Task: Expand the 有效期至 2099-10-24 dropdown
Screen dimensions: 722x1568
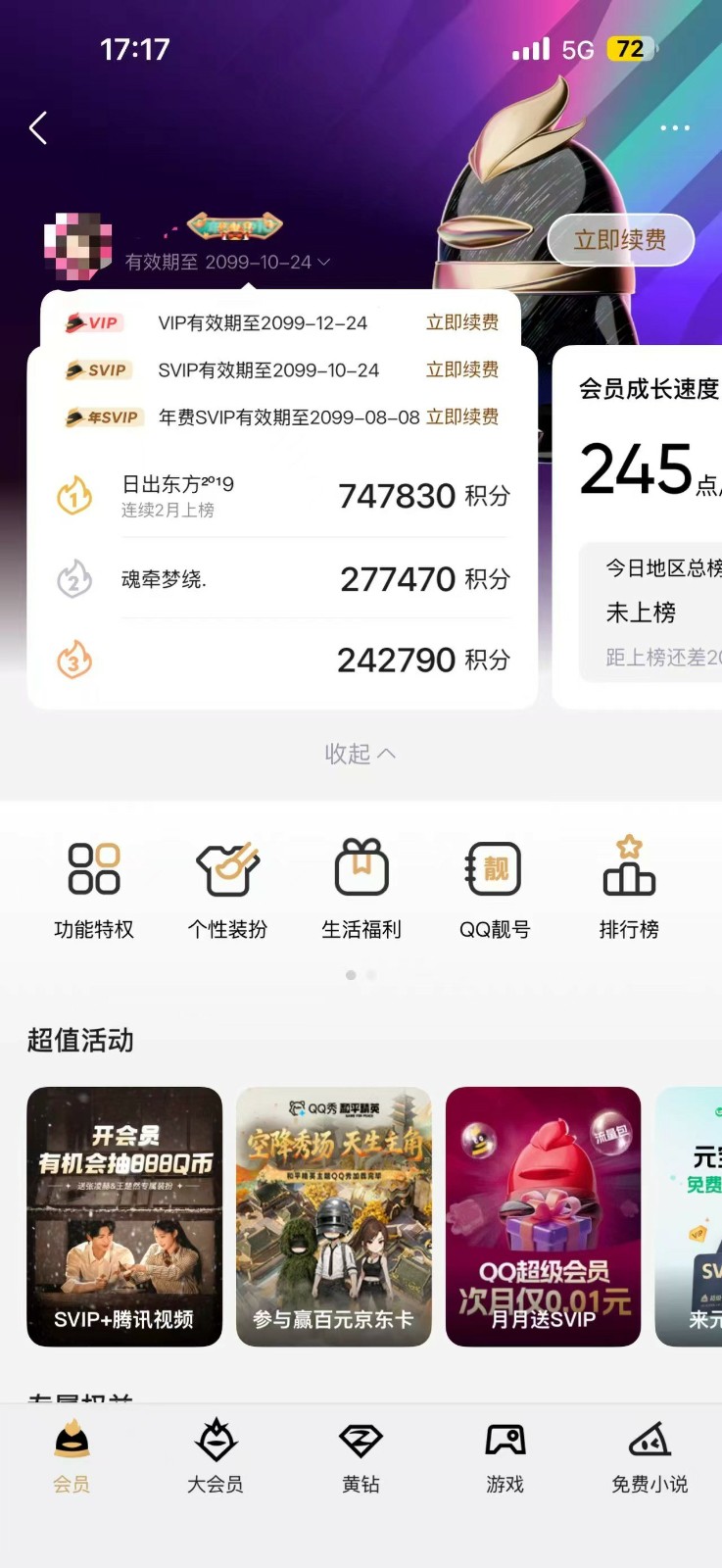Action: pos(227,262)
